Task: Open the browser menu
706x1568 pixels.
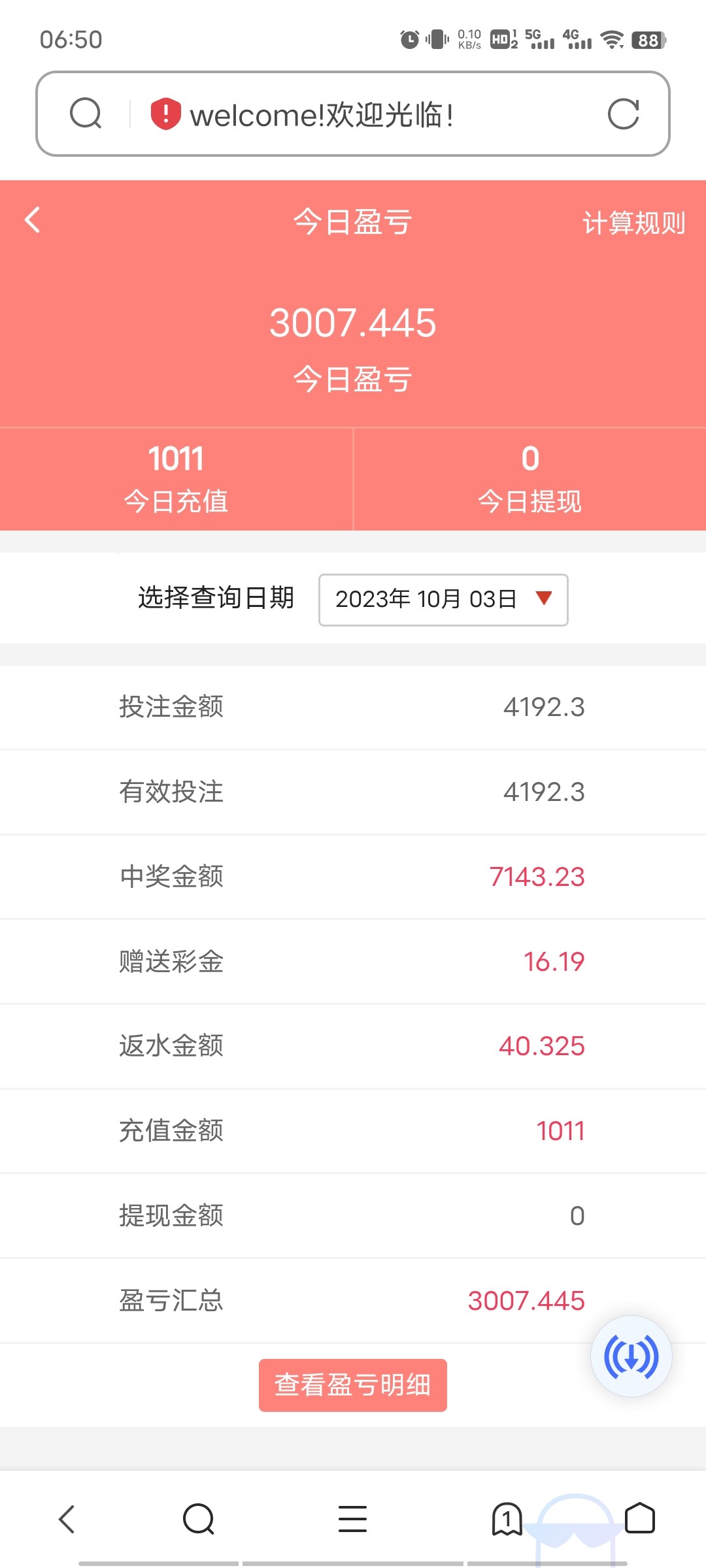Action: [x=352, y=1518]
